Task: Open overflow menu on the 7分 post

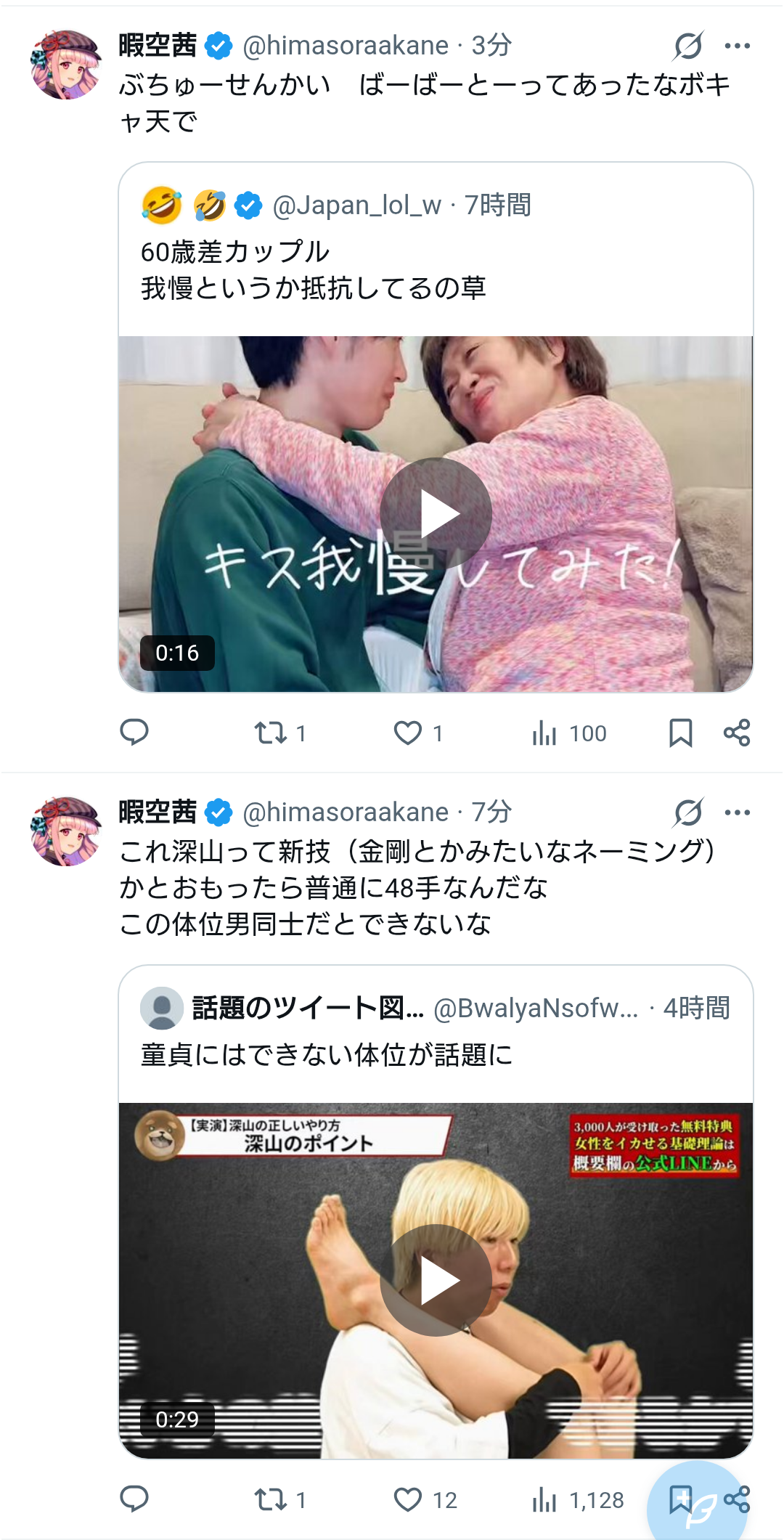Action: pyautogui.click(x=737, y=812)
